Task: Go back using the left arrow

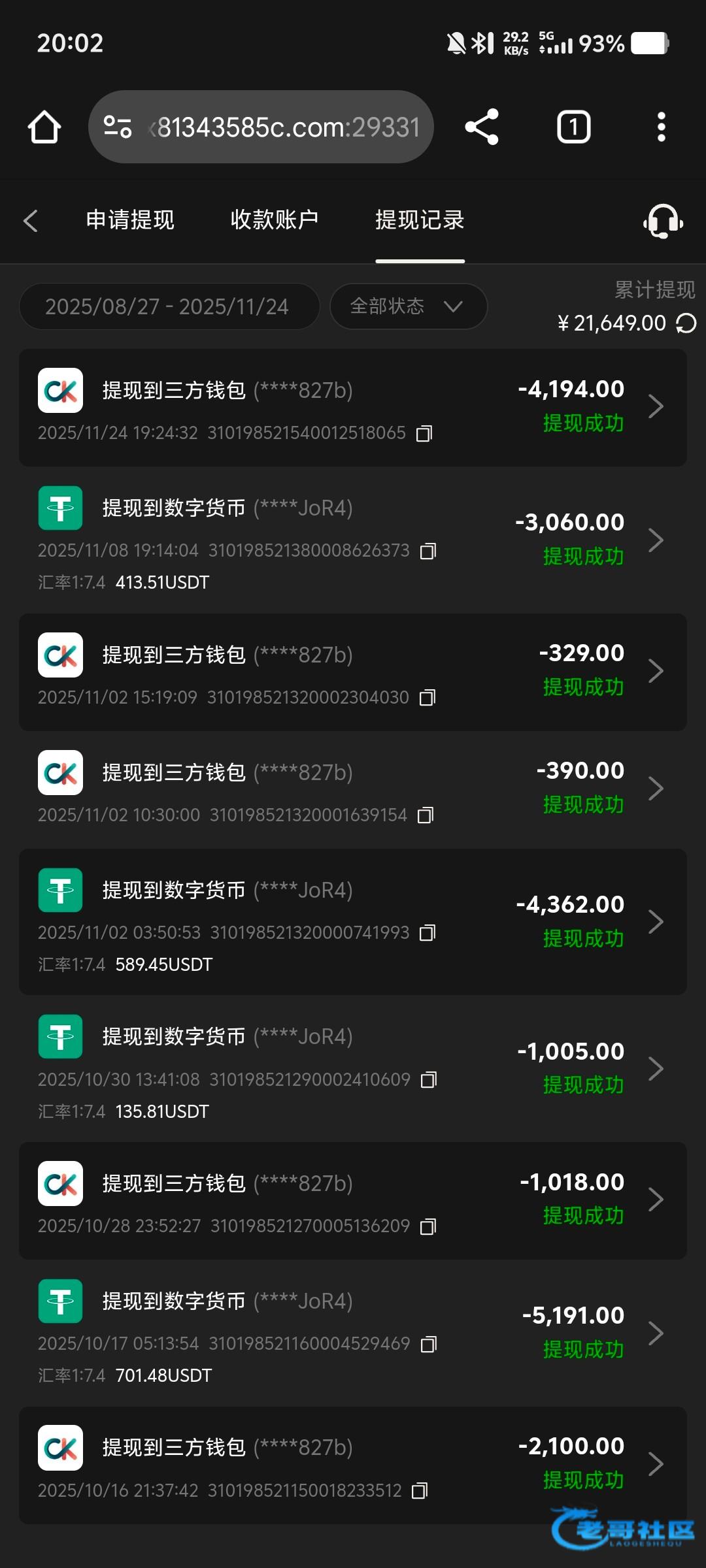Action: (31, 221)
